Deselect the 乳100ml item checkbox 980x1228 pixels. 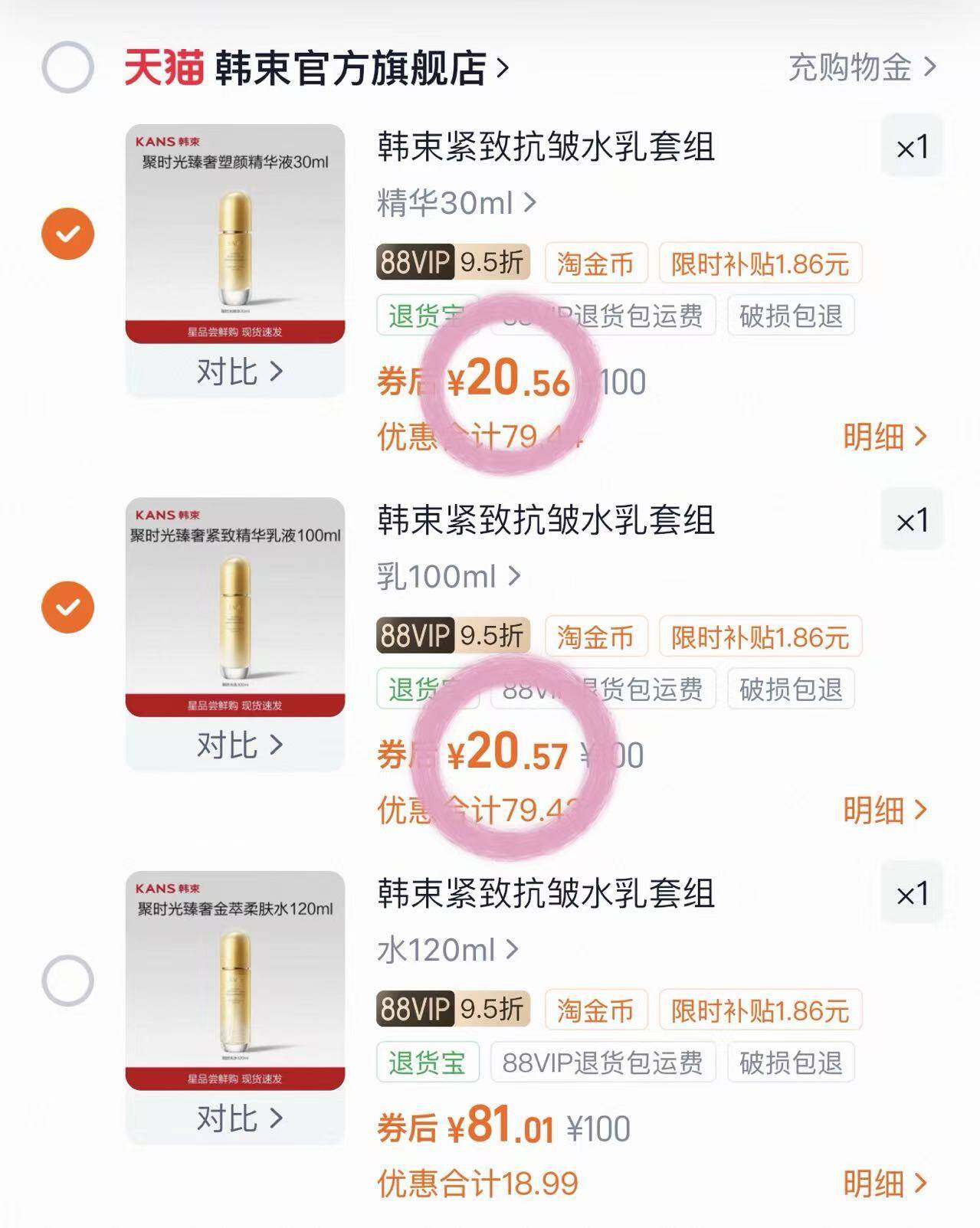click(67, 607)
